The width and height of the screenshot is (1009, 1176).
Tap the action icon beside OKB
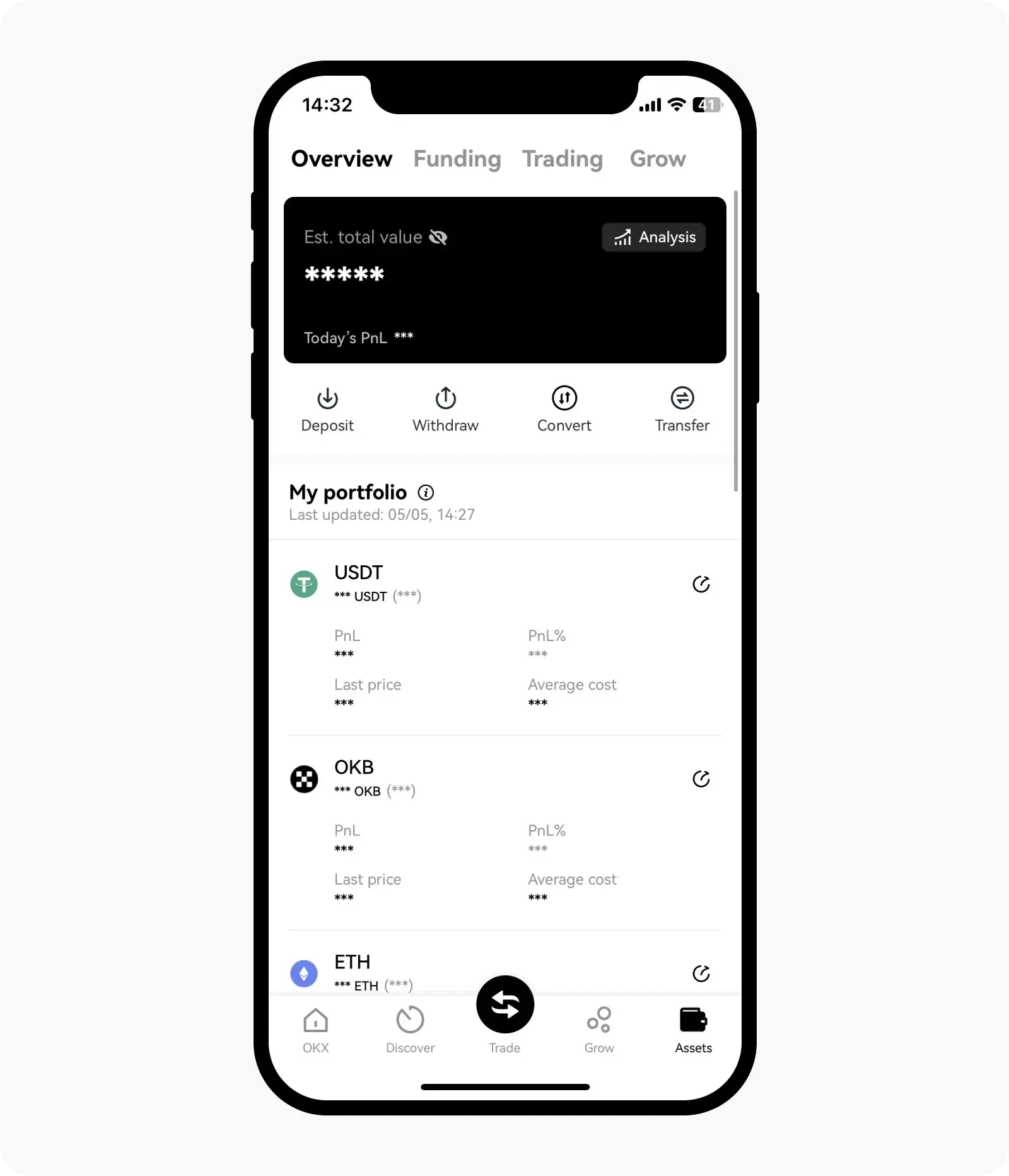[701, 779]
